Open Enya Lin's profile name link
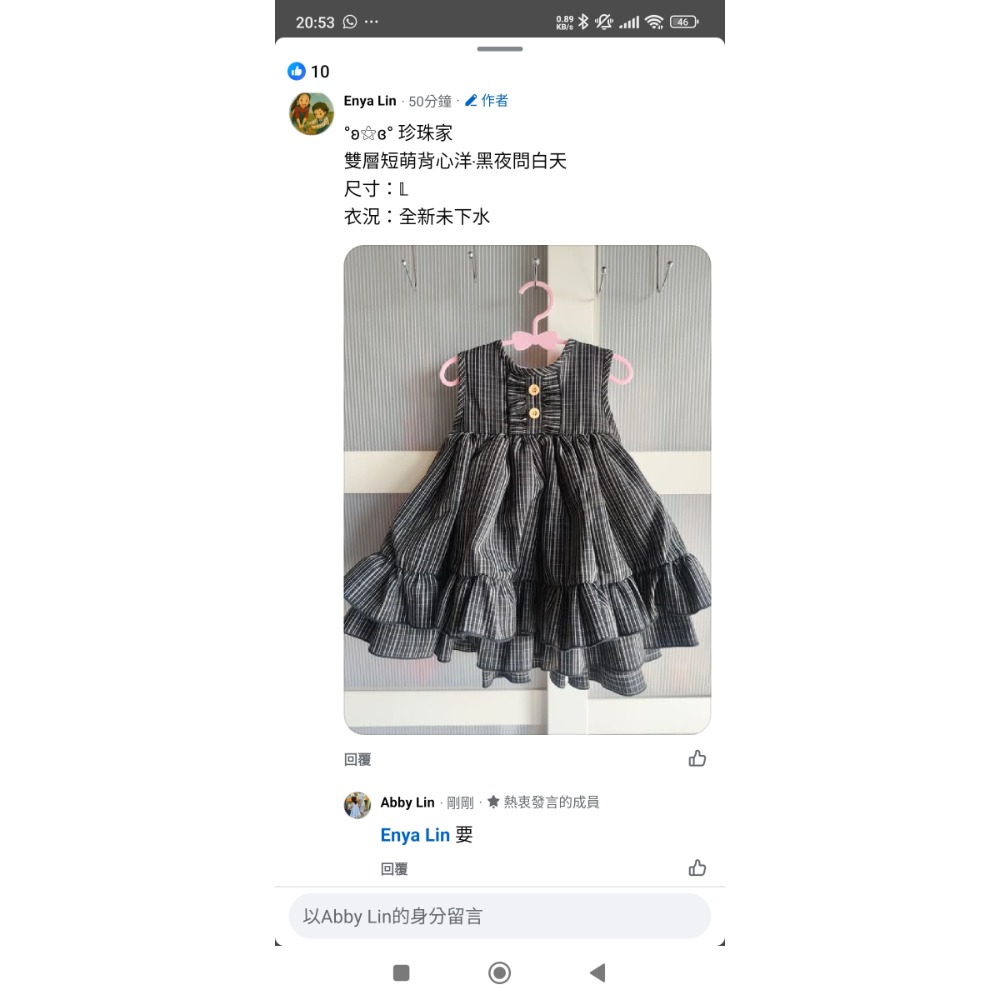This screenshot has width=1000, height=1000. 370,101
